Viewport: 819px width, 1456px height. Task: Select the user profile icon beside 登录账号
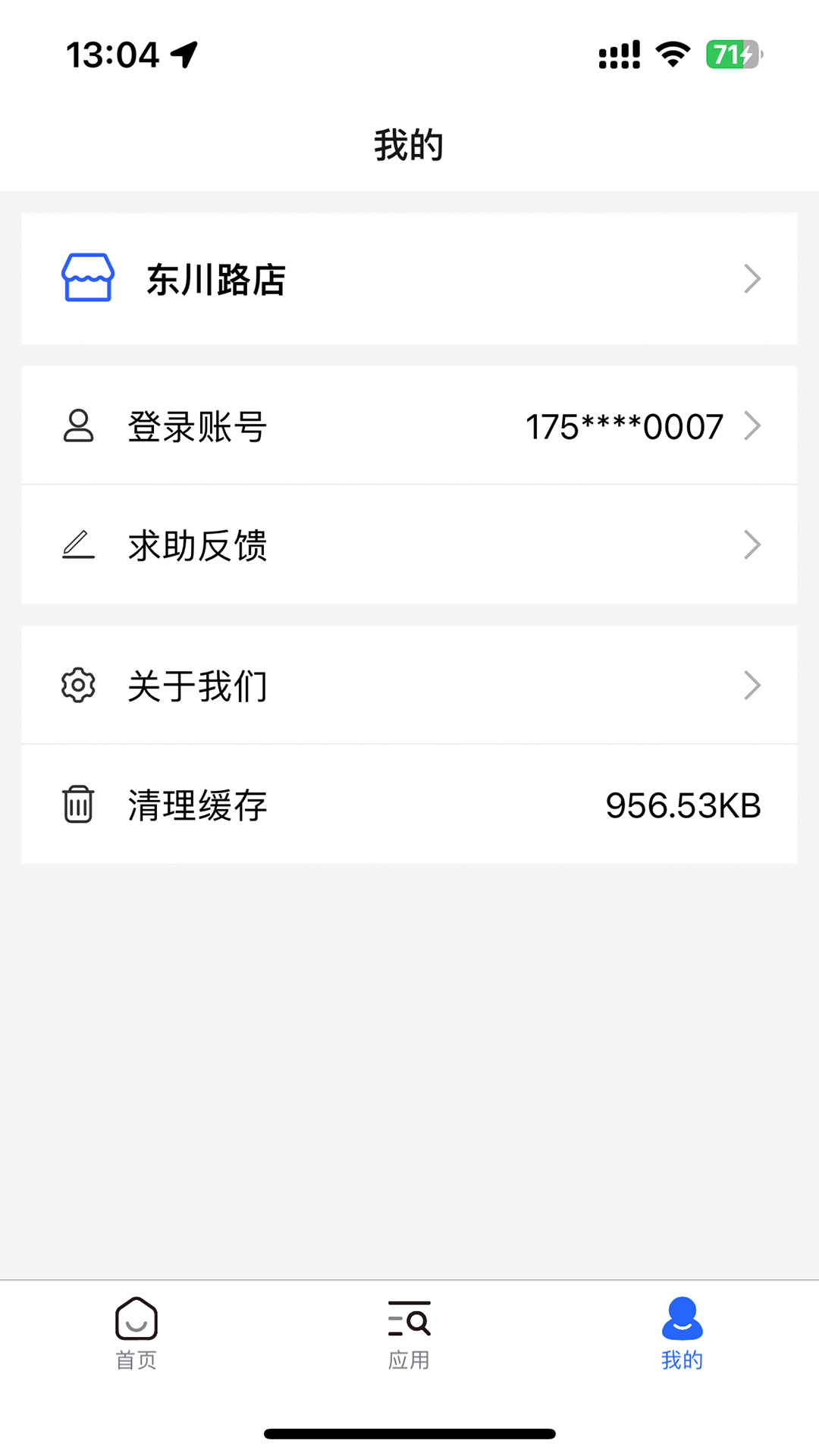(78, 425)
